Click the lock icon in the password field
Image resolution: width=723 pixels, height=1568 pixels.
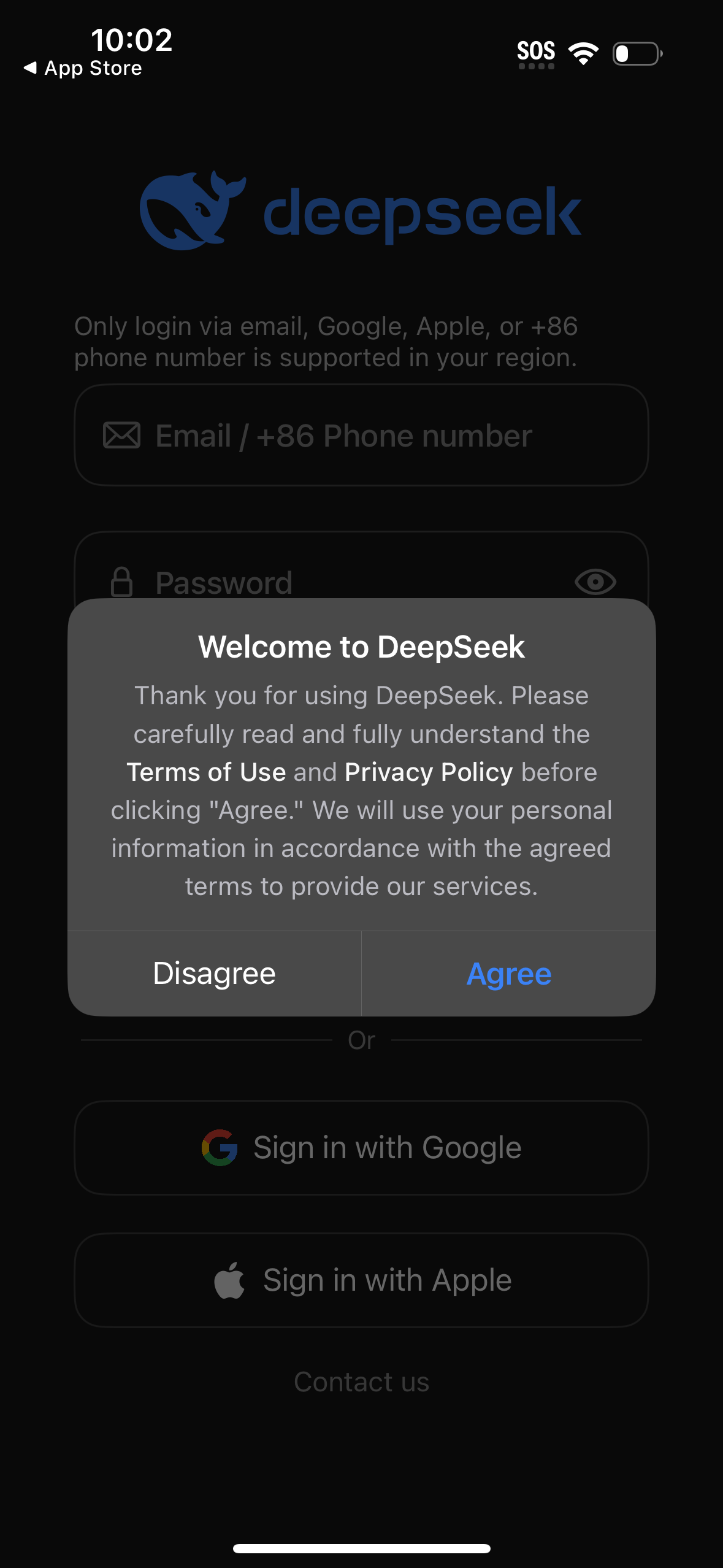click(x=122, y=582)
